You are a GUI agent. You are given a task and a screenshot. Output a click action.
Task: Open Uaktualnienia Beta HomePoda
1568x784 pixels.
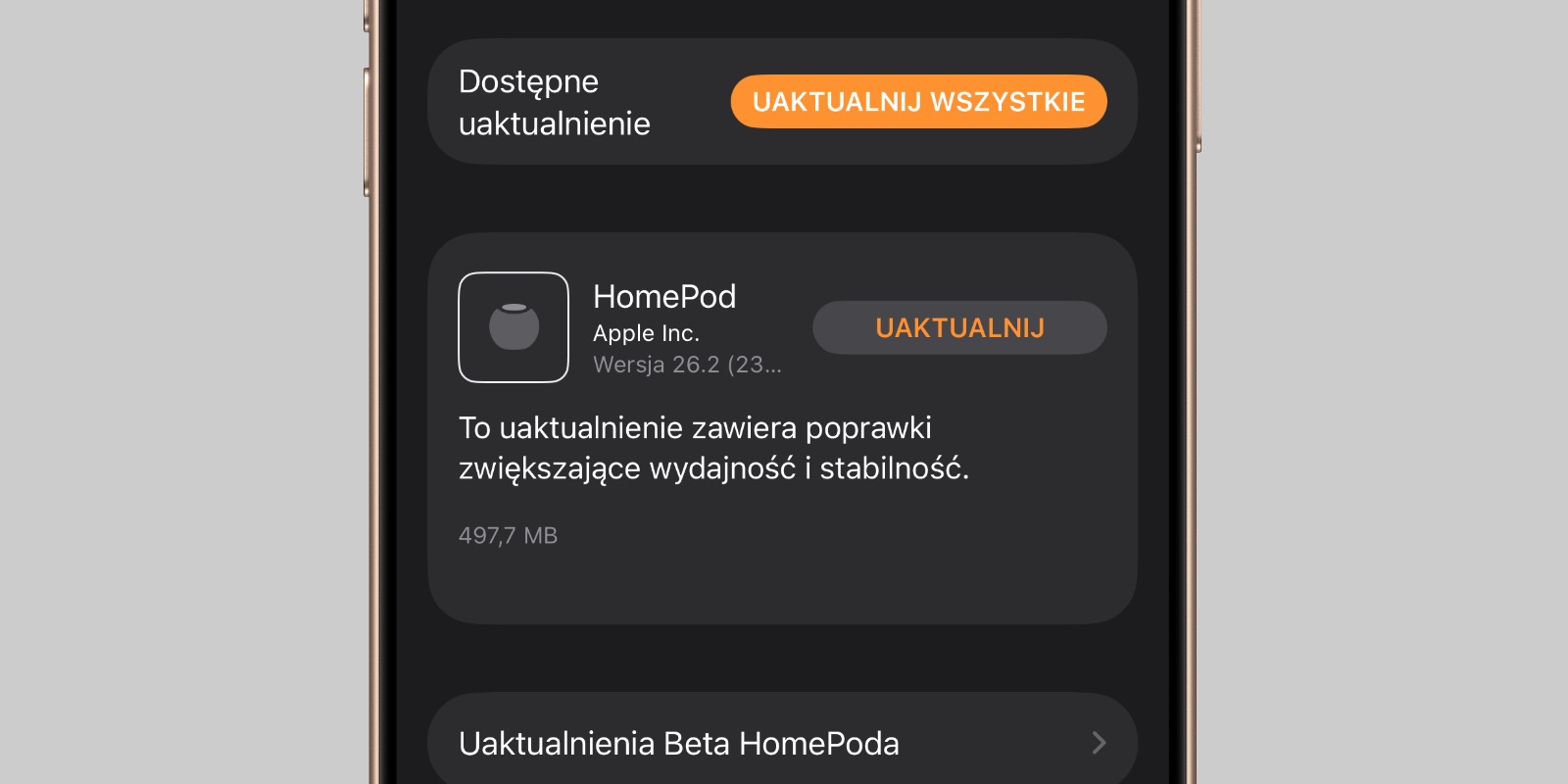[781, 743]
